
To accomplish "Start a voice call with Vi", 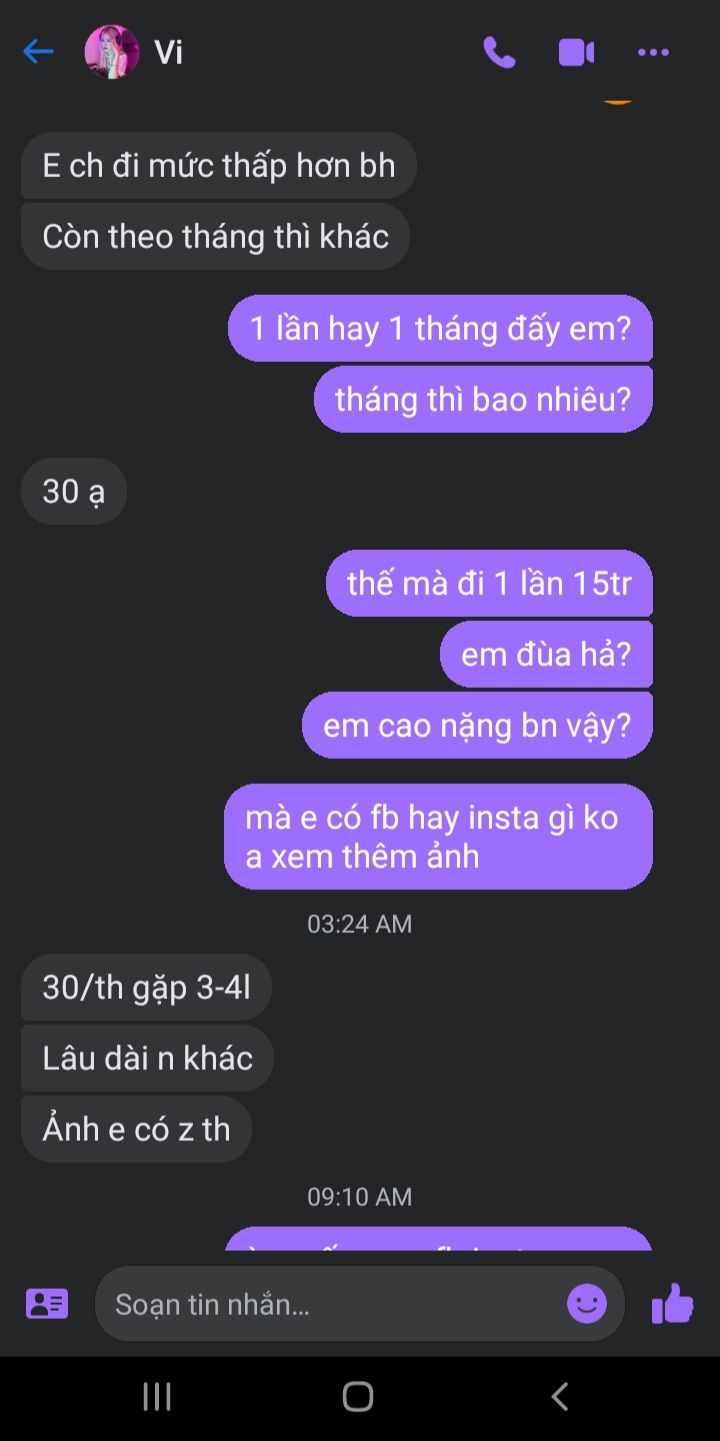I will (x=499, y=52).
